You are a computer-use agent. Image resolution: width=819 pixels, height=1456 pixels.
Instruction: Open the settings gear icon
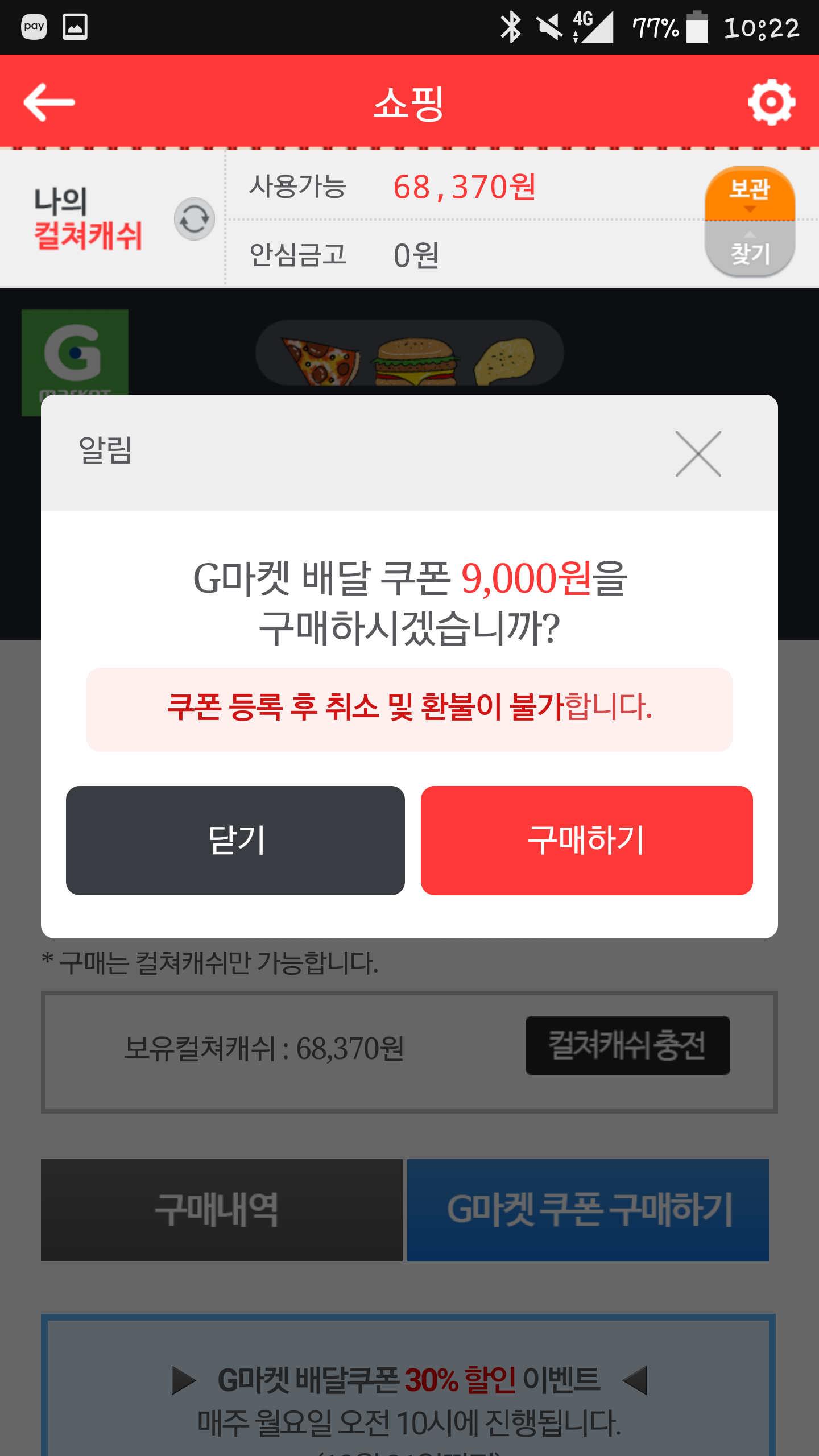(x=771, y=102)
